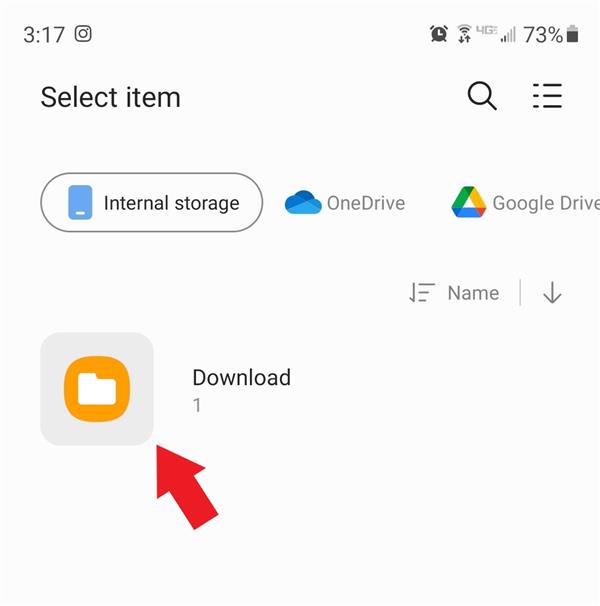600x606 pixels.
Task: Select the Internal storage chip
Action: [152, 203]
